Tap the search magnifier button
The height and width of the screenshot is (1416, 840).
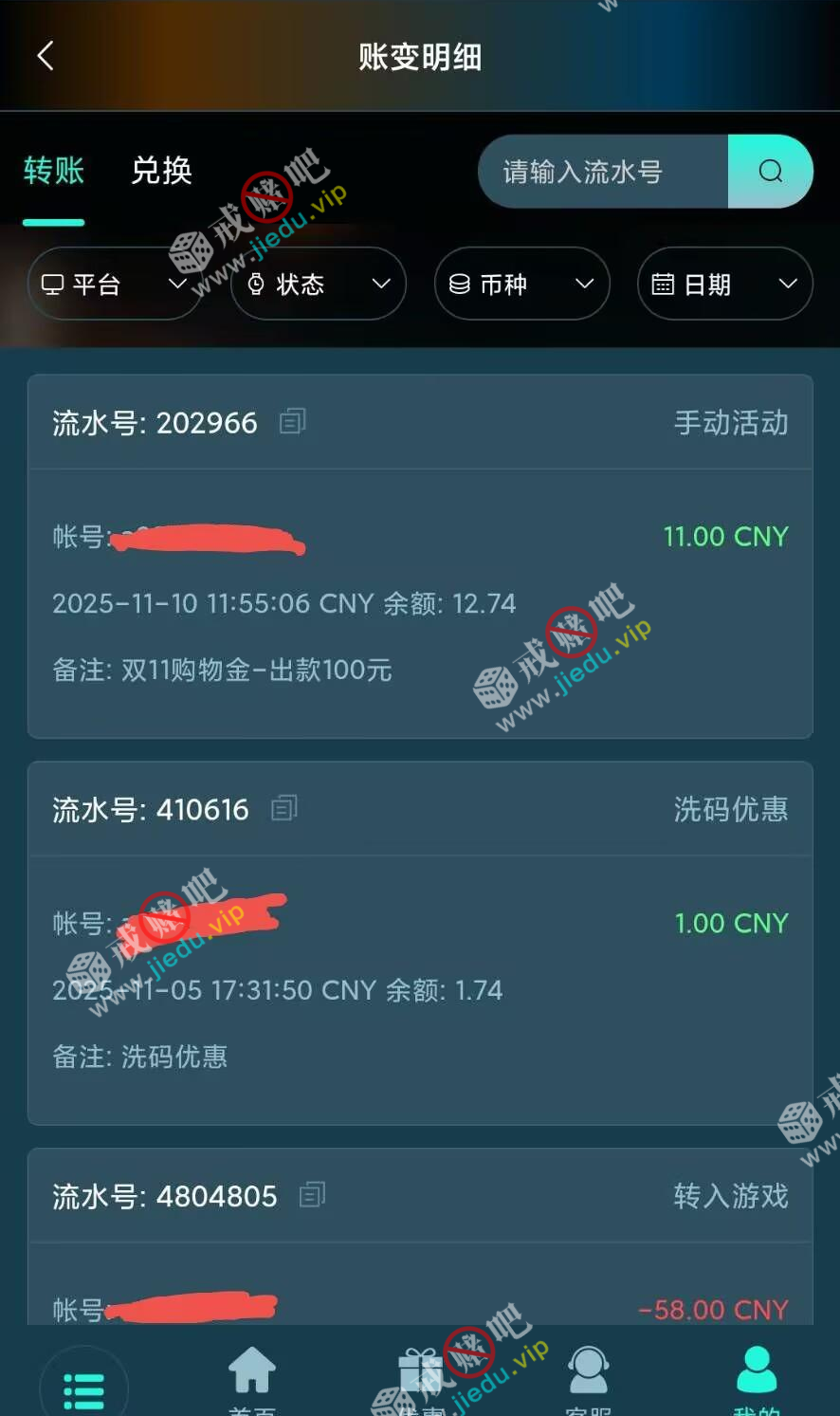coord(770,172)
